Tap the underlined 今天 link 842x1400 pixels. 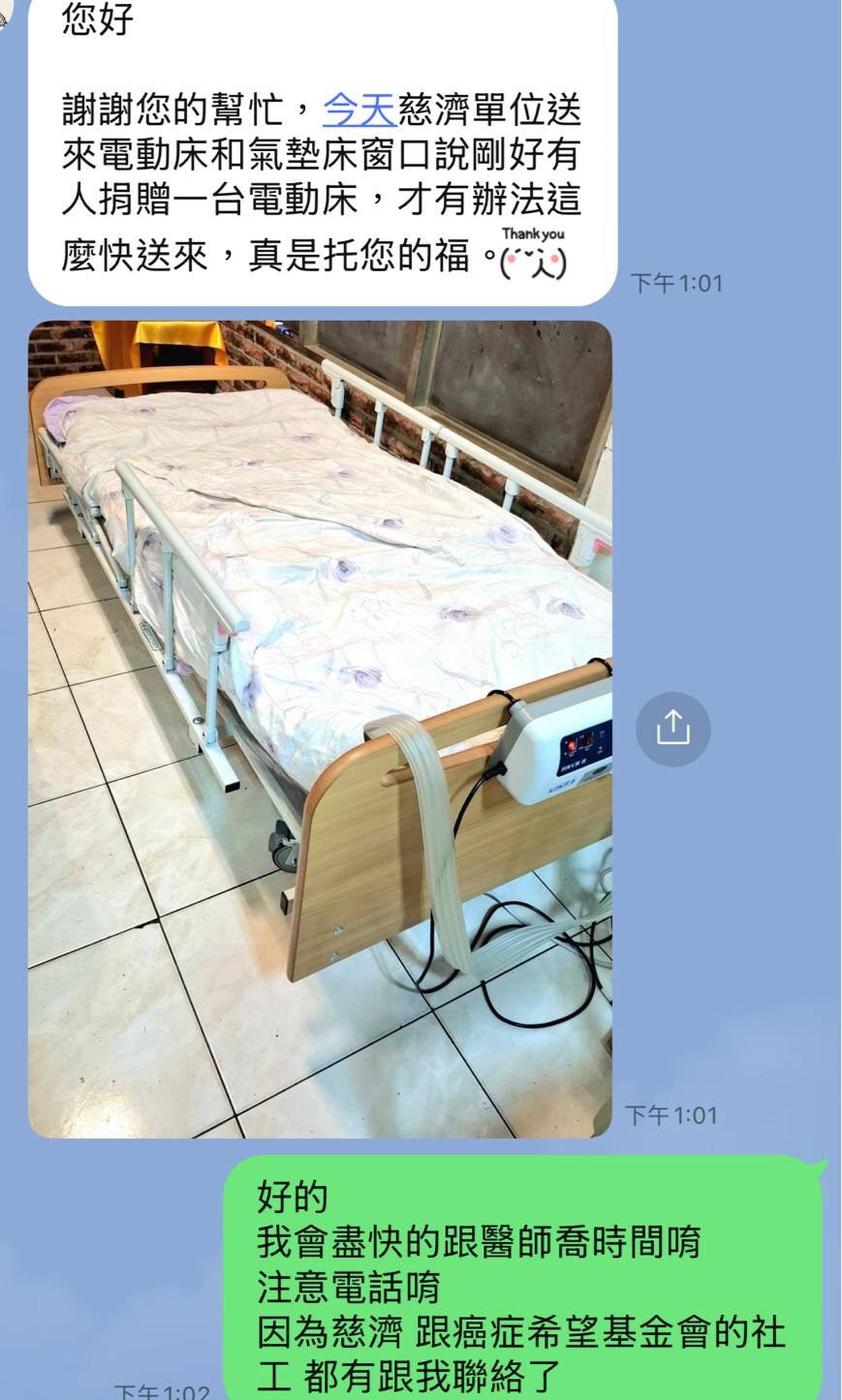[x=359, y=109]
